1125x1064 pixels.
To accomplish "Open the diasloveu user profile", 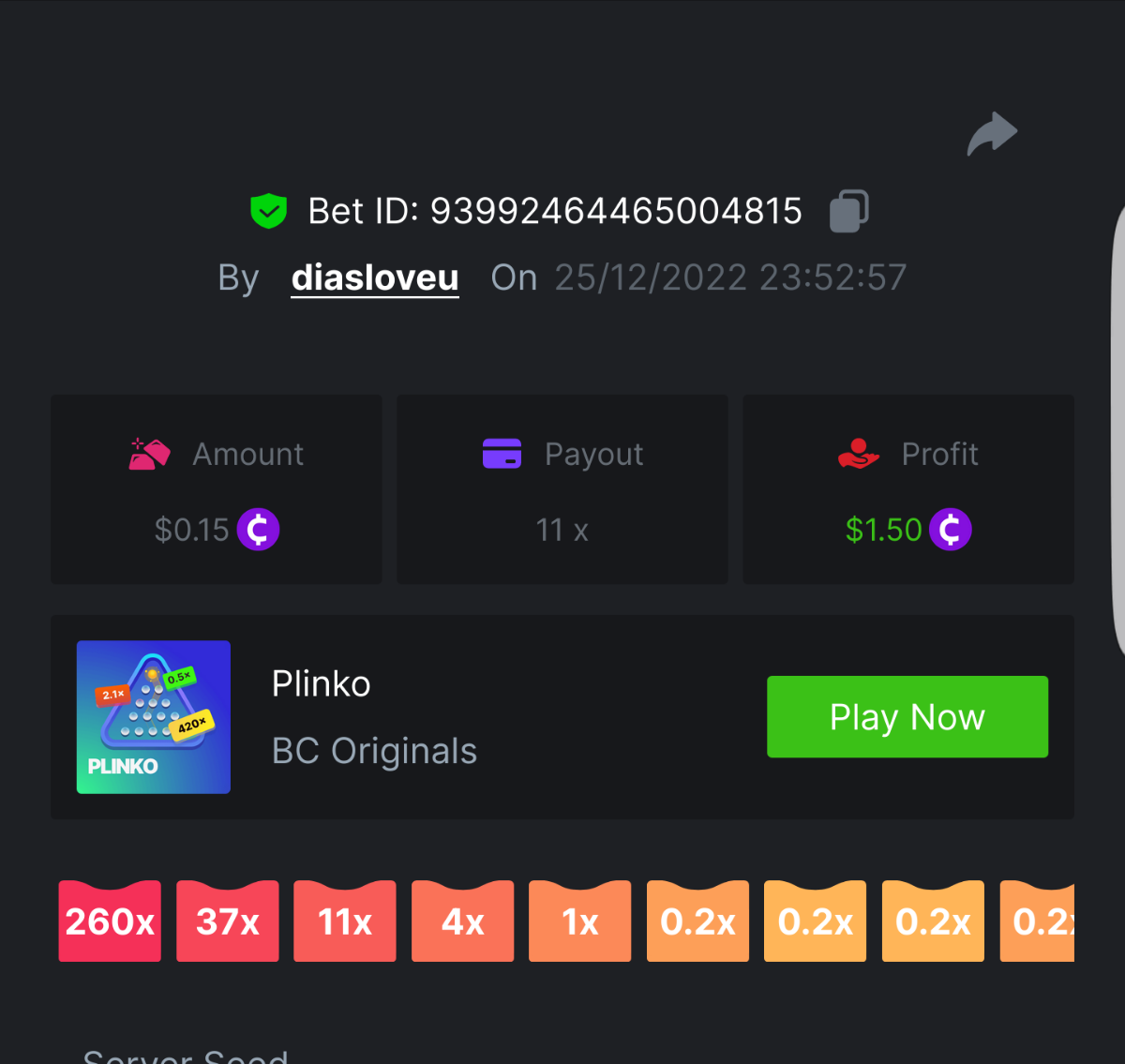I will click(x=375, y=277).
